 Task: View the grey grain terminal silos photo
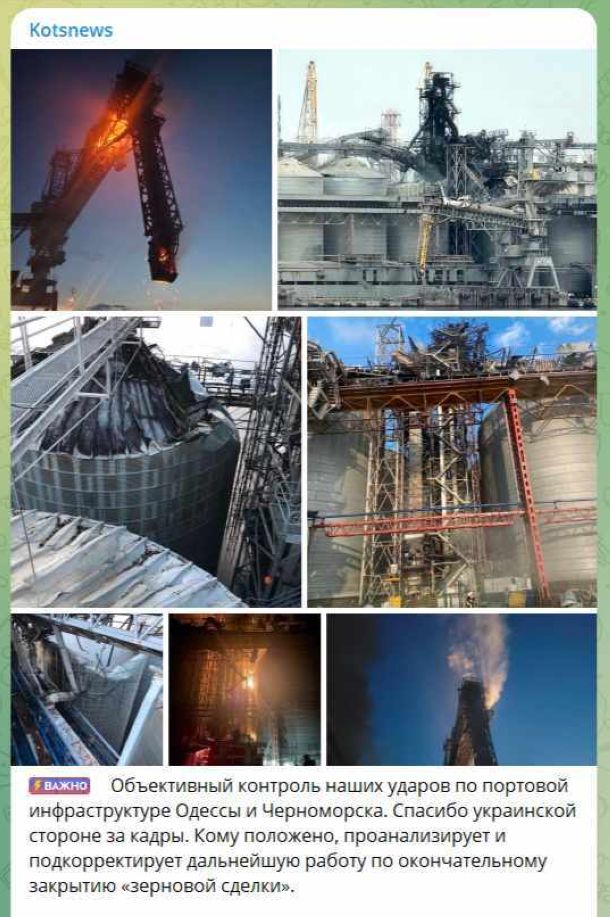[x=437, y=180]
